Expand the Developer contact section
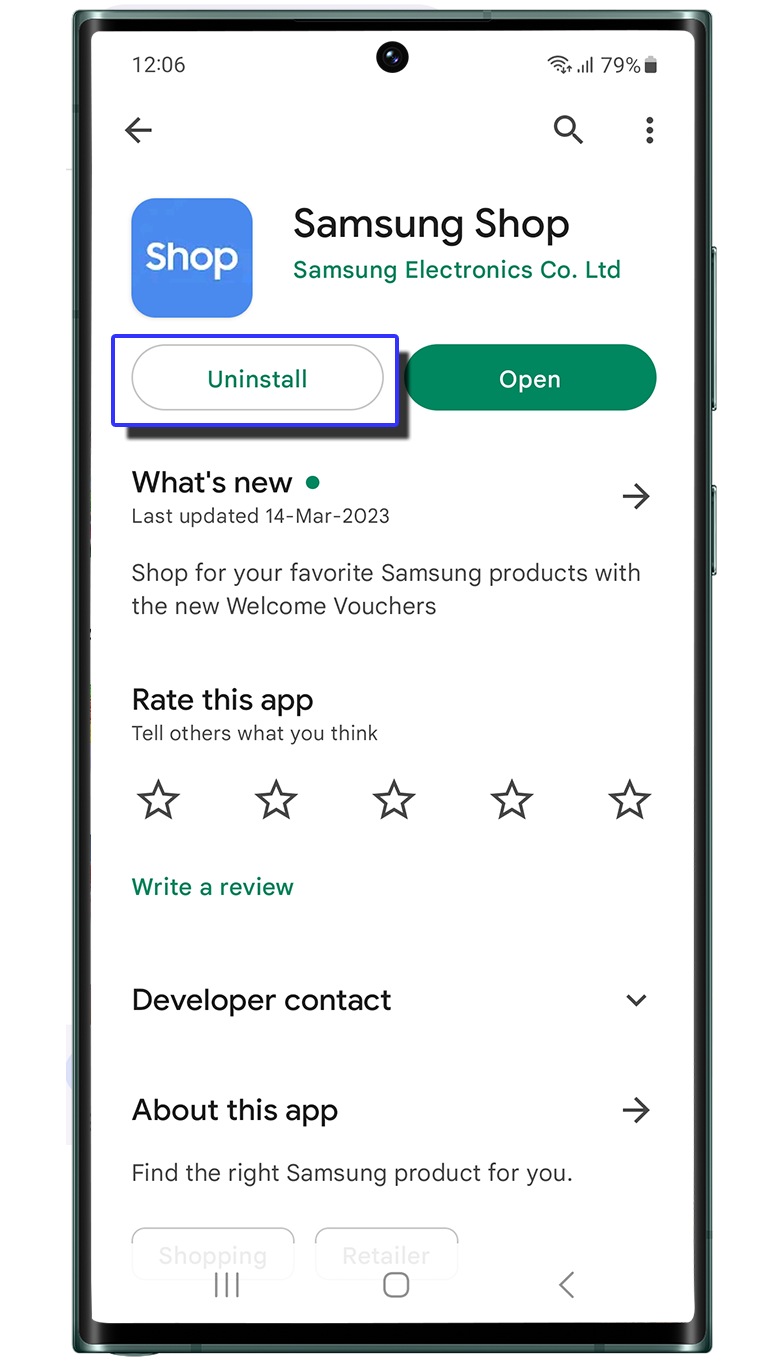The width and height of the screenshot is (768, 1366). click(x=636, y=1000)
